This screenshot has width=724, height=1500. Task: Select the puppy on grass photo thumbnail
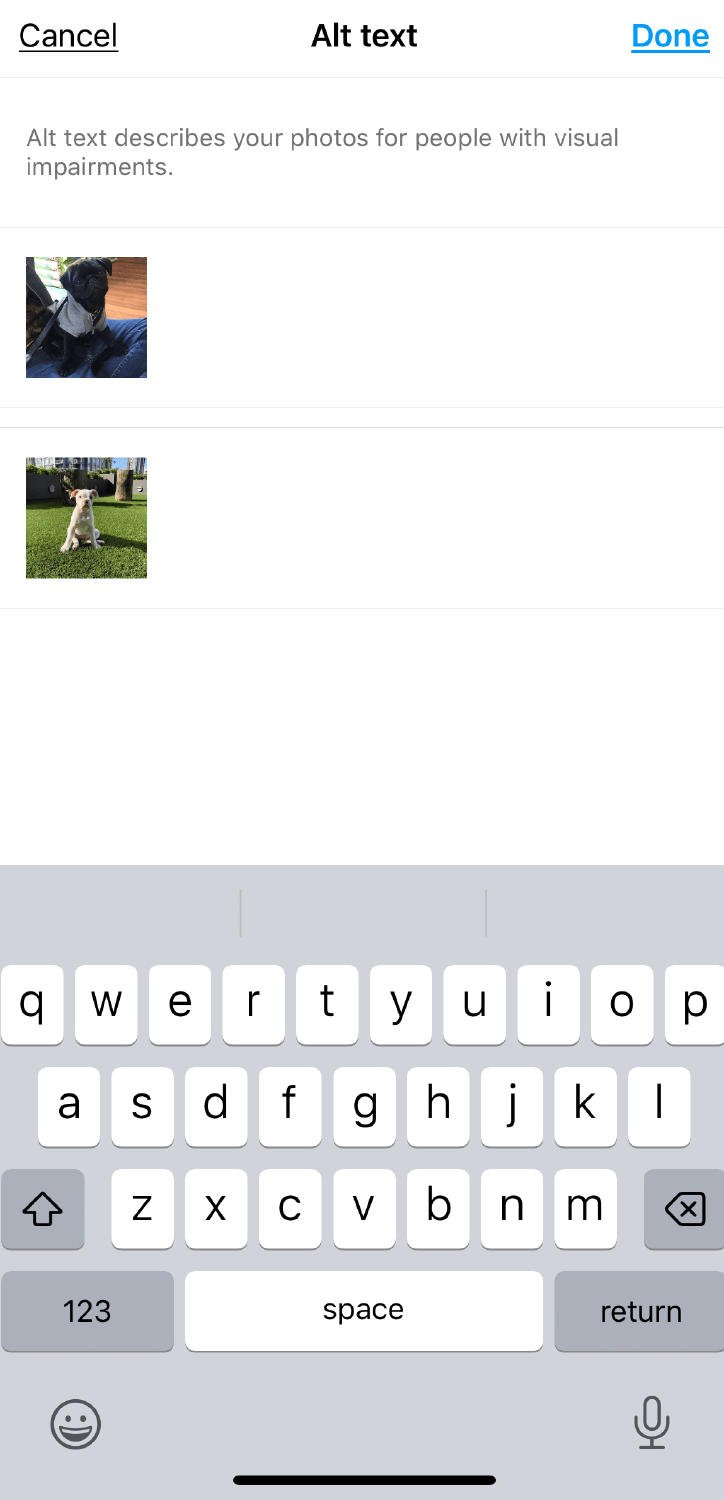click(86, 517)
